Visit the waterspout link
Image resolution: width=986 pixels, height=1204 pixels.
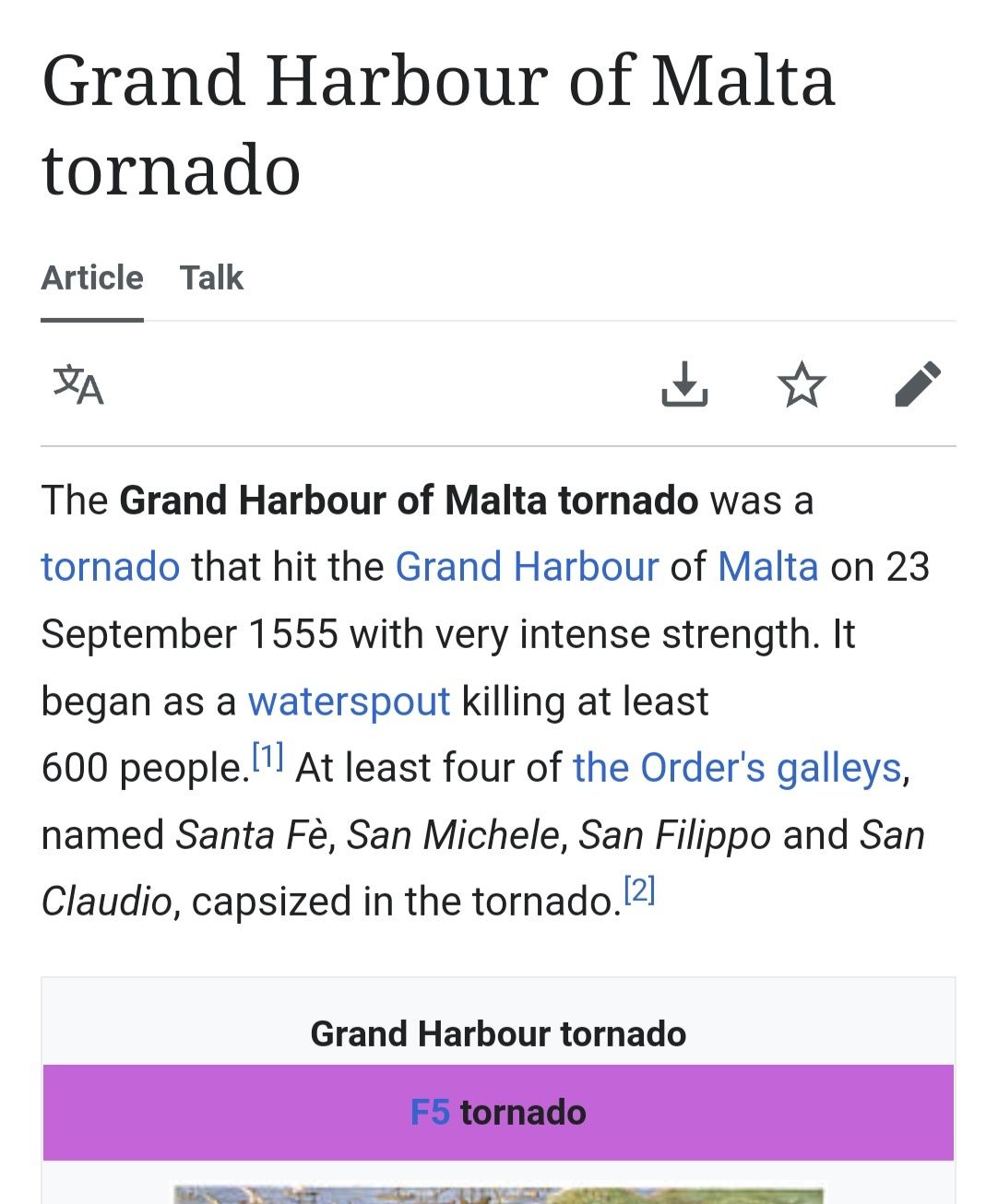click(349, 702)
